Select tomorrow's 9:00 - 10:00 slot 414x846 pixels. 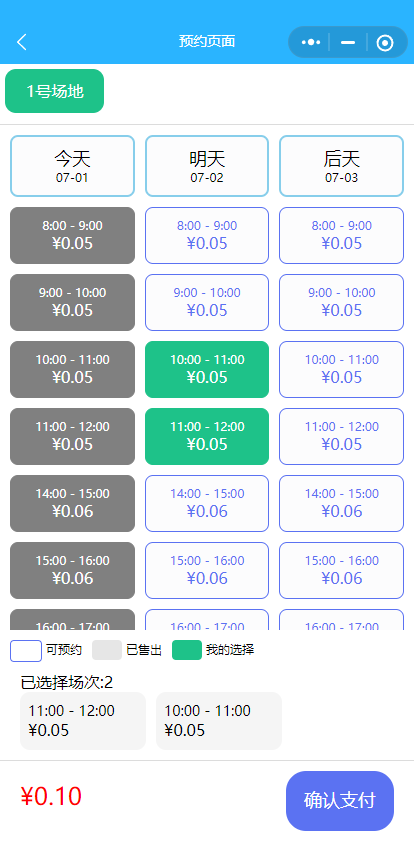pos(207,302)
